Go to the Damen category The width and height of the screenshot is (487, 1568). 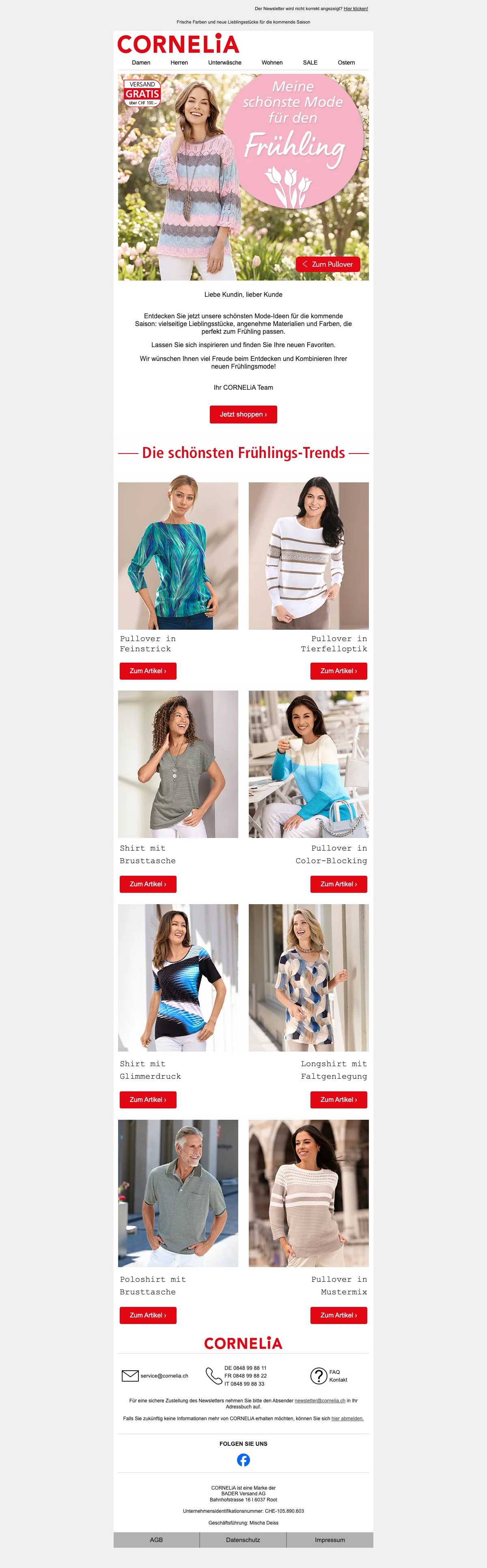[x=140, y=63]
